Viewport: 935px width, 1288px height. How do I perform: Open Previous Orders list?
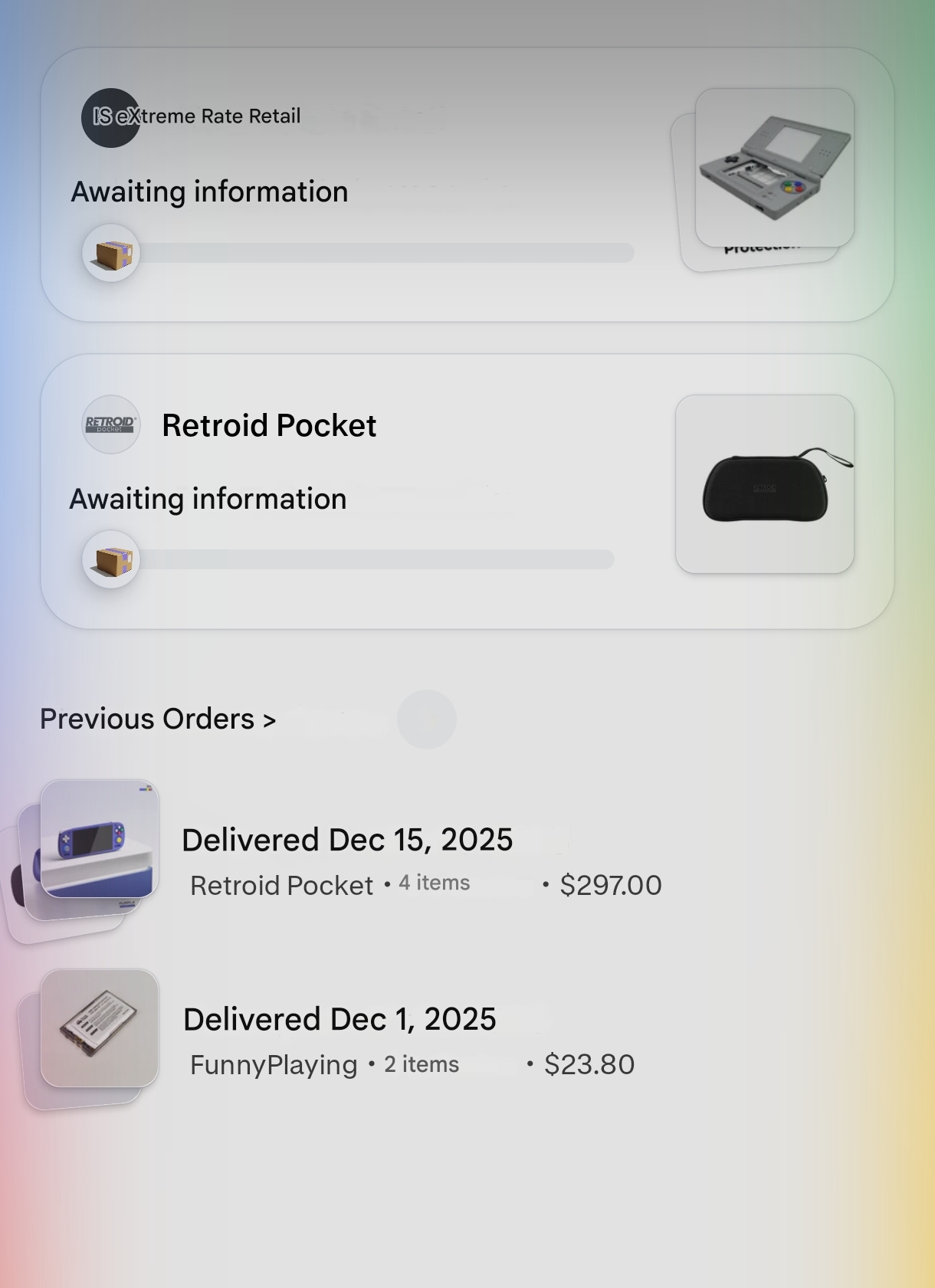[x=158, y=719]
